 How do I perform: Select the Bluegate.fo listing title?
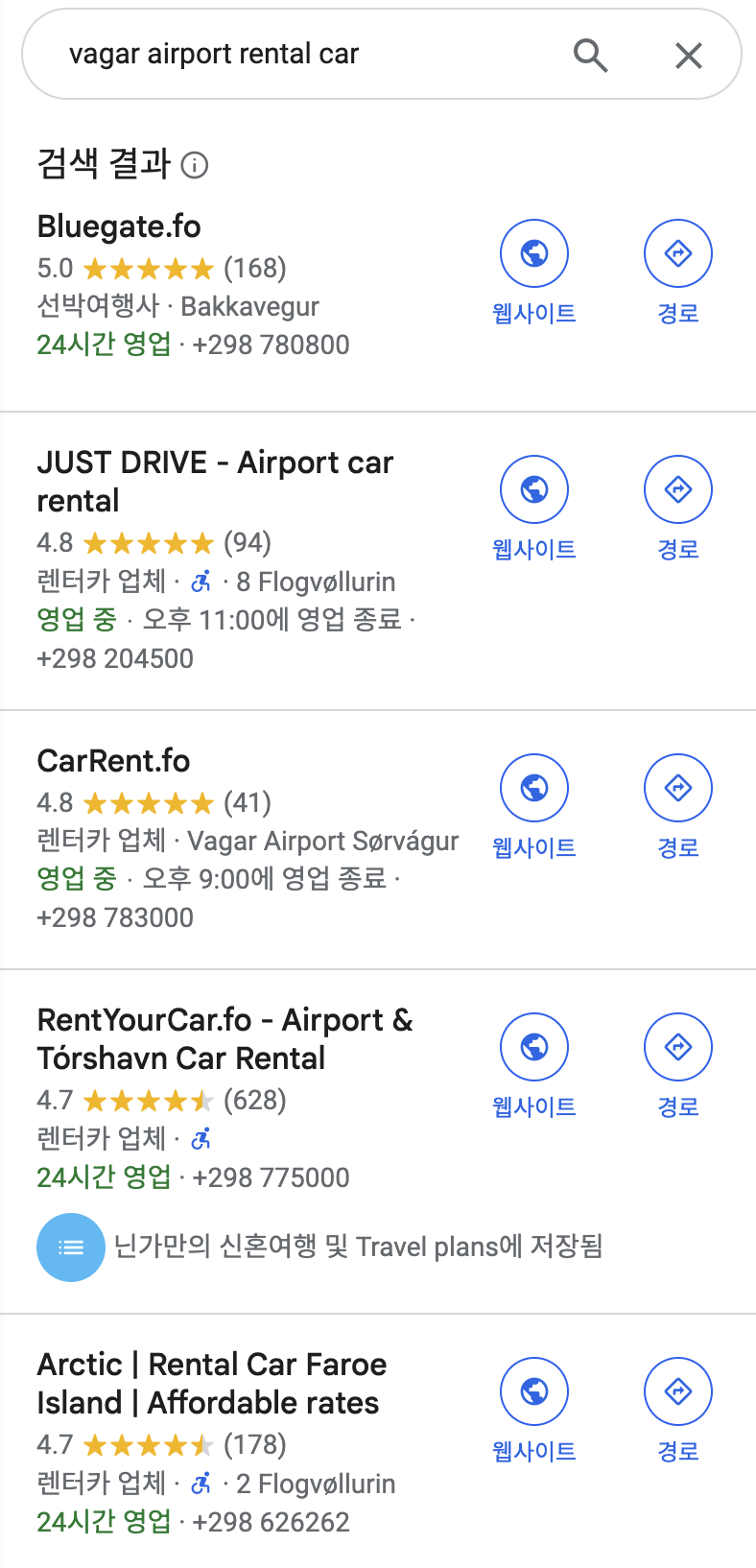click(118, 226)
